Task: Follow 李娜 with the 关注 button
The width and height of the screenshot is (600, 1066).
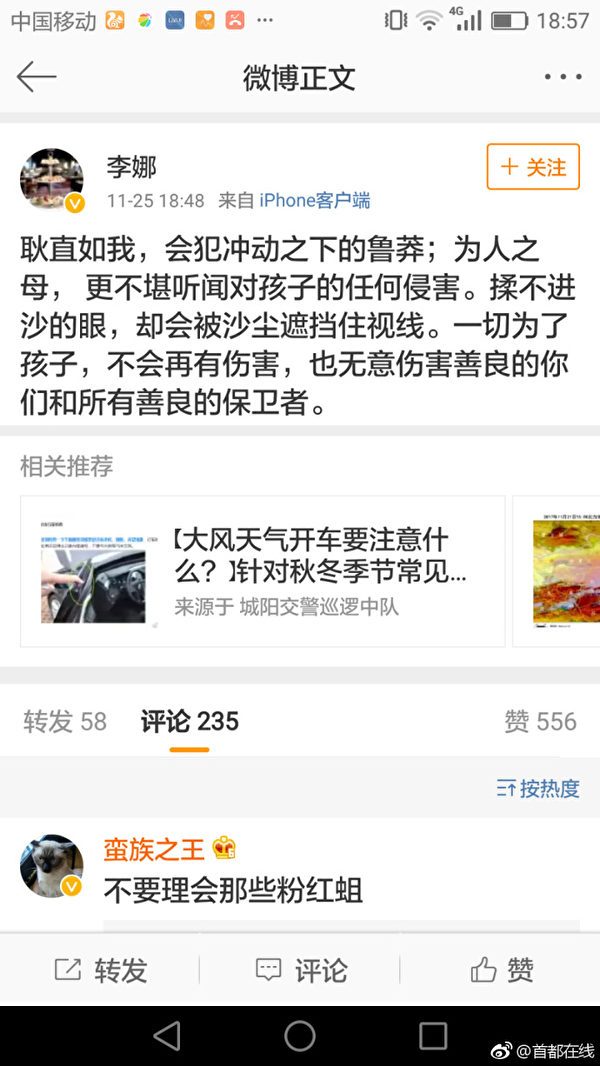Action: tap(533, 167)
